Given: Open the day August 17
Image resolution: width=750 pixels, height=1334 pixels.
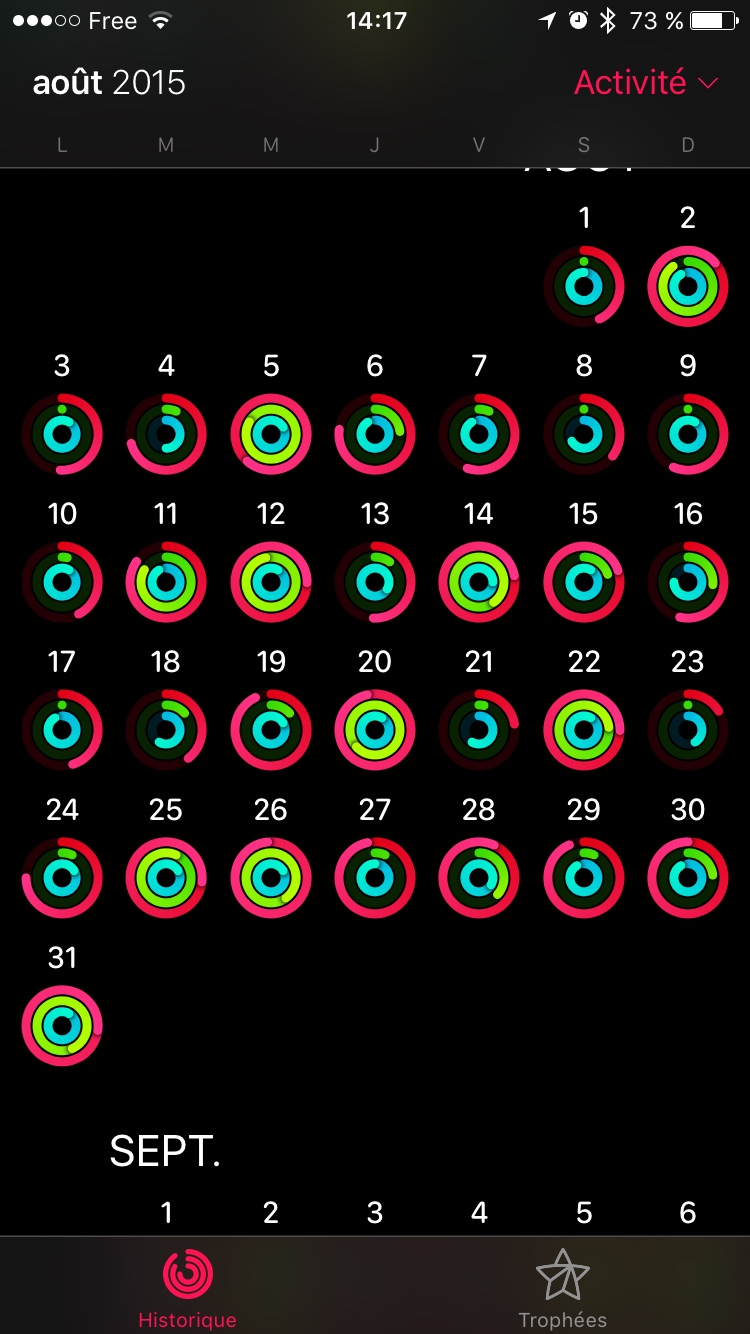Looking at the screenshot, I should 62,730.
